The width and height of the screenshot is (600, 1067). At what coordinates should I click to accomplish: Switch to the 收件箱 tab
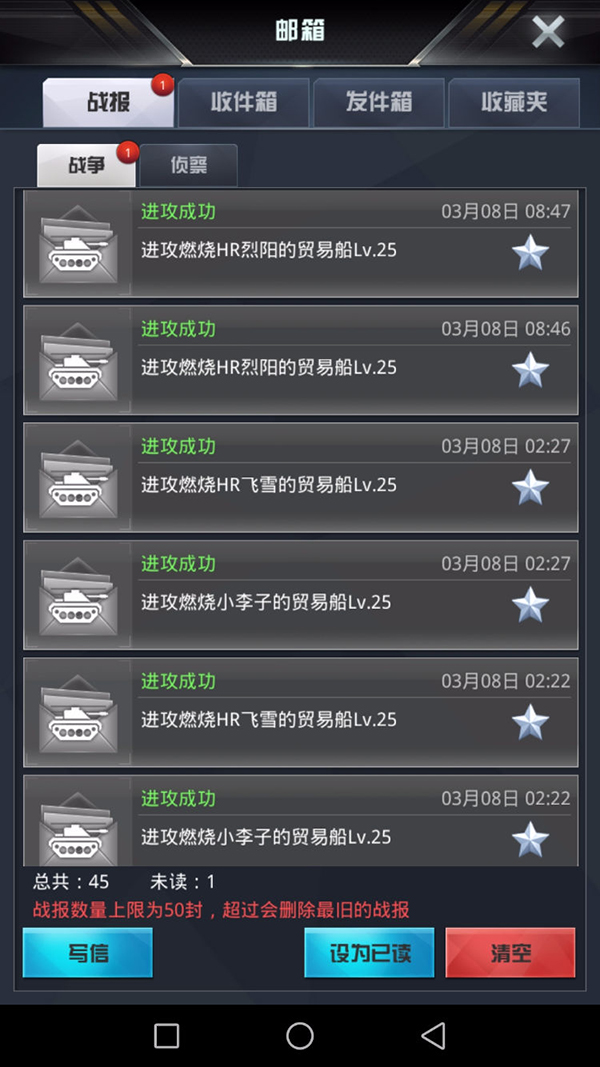pos(244,102)
